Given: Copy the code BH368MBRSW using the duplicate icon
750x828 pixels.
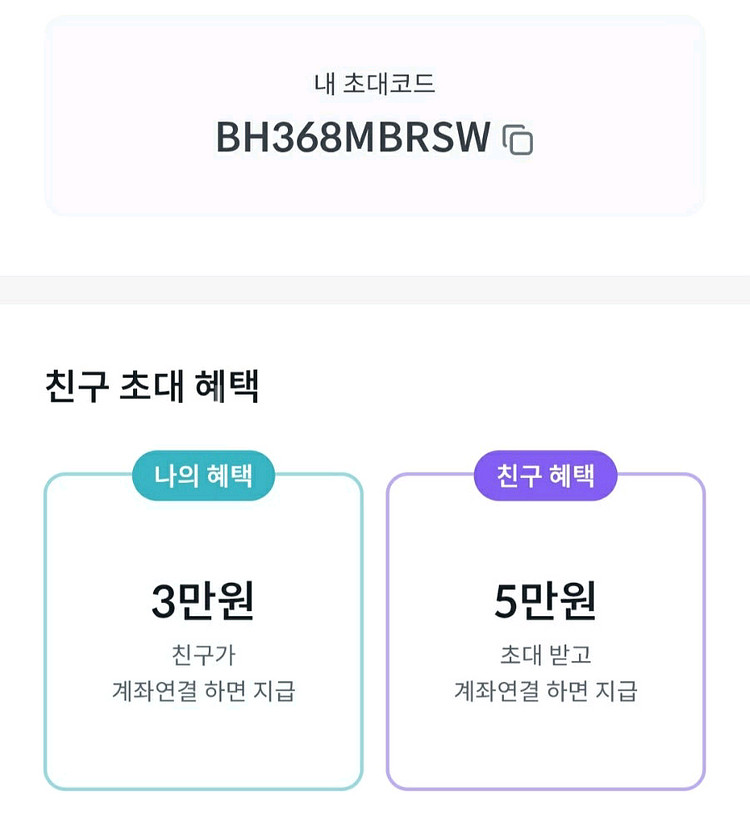Looking at the screenshot, I should pos(519,139).
